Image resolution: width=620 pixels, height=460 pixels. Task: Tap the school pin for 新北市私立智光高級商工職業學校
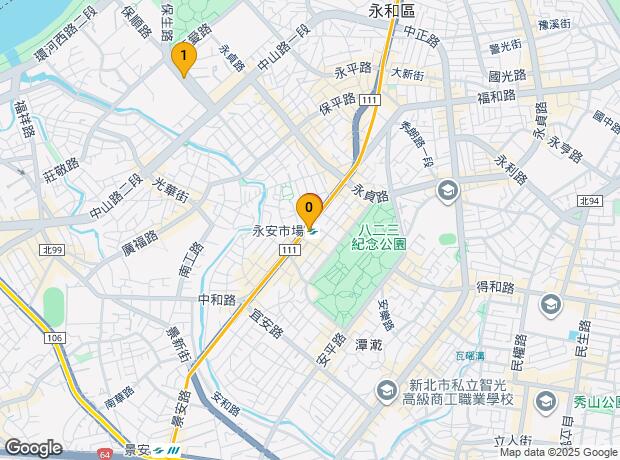(387, 392)
